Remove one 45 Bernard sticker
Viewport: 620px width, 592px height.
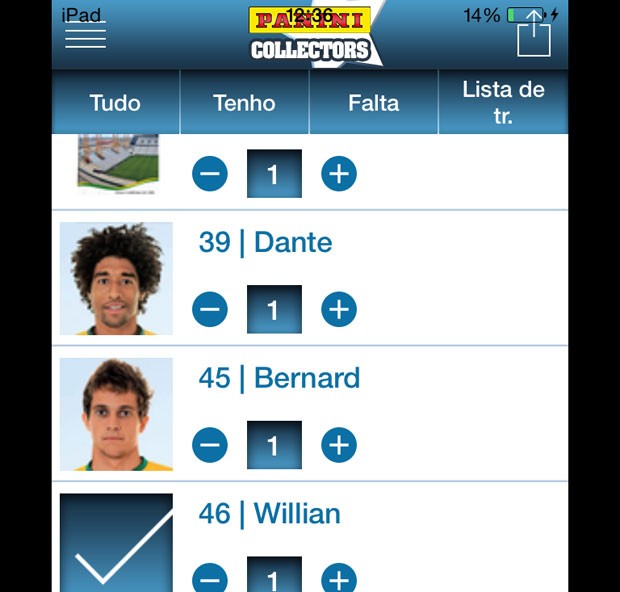[210, 445]
